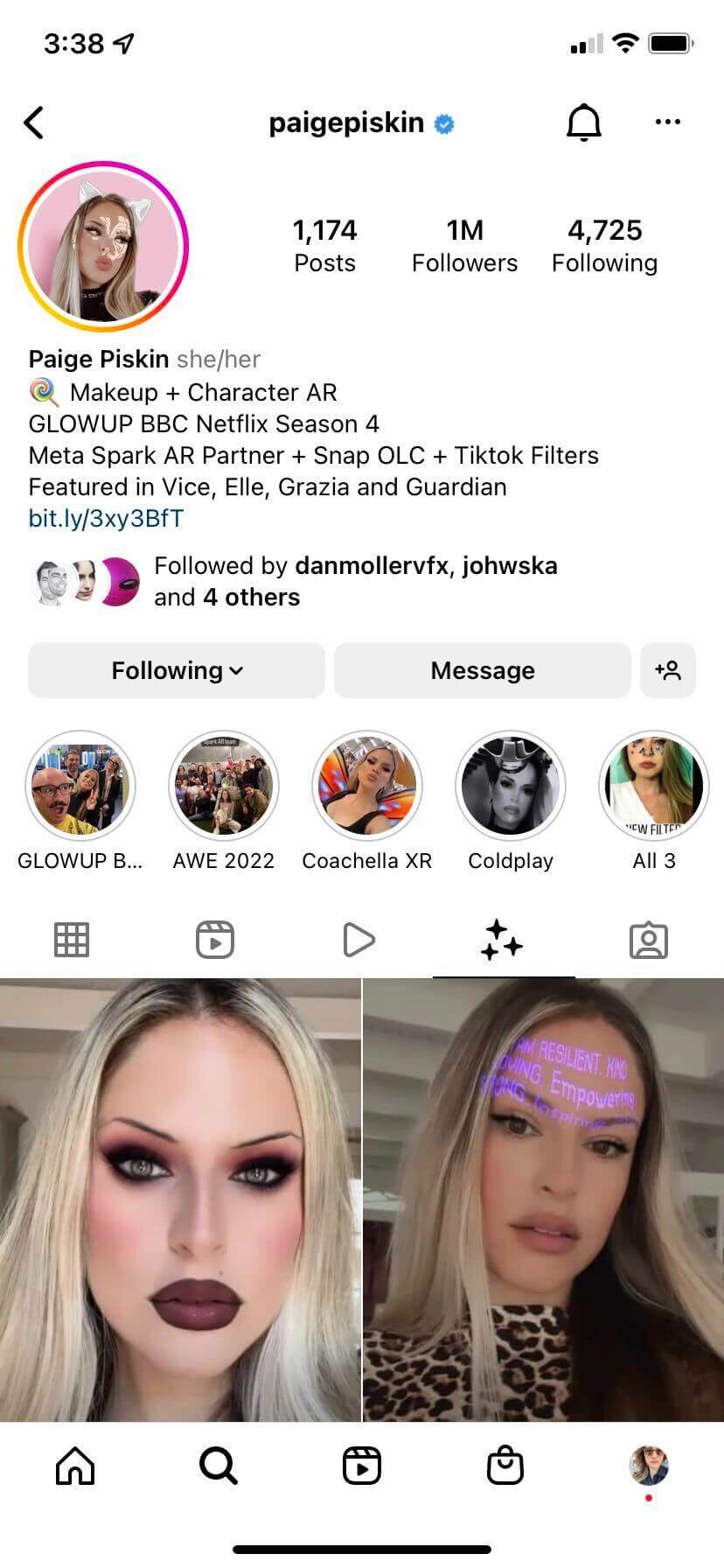Screen dimensions: 724x1568
Task: View the Coachella XR highlight
Action: [x=367, y=786]
